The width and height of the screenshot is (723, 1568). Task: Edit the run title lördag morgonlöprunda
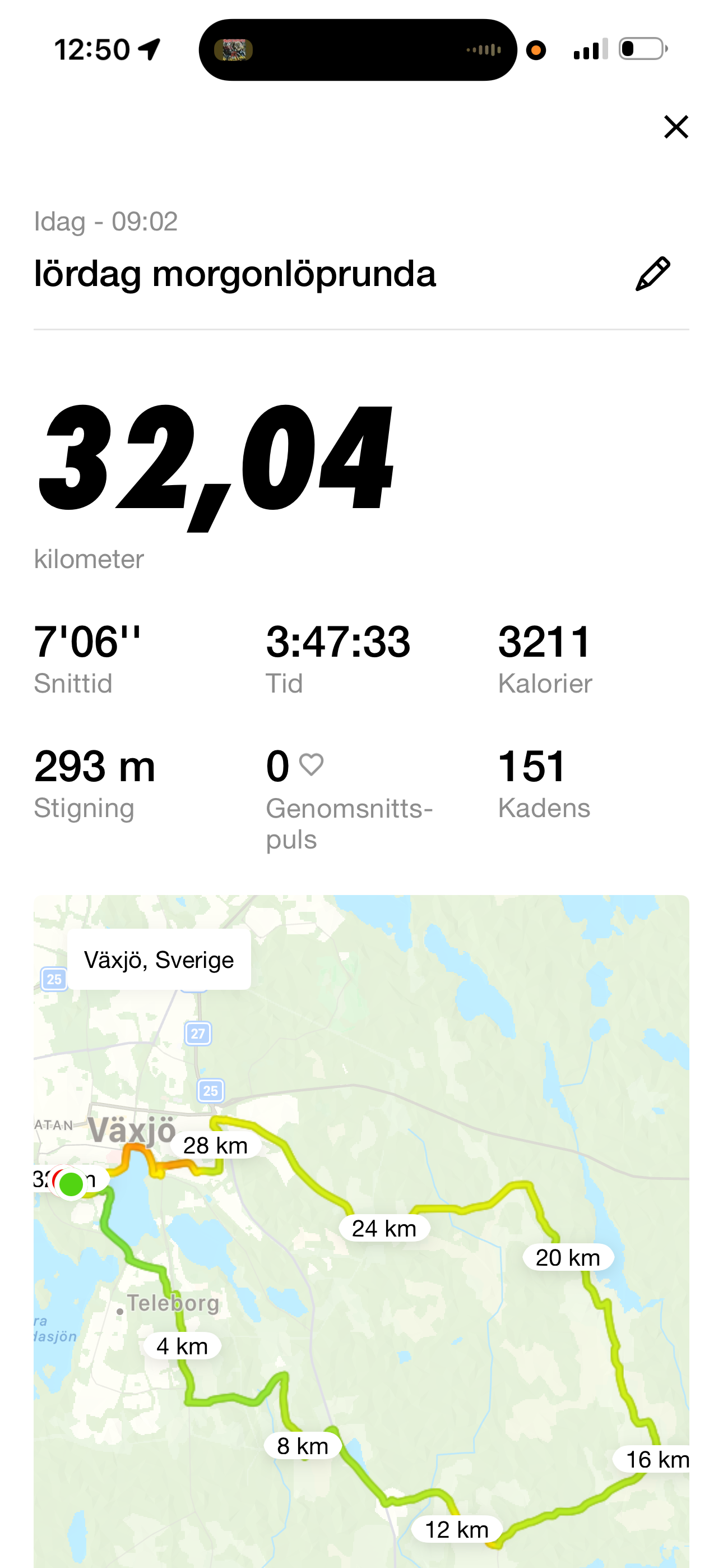click(652, 274)
